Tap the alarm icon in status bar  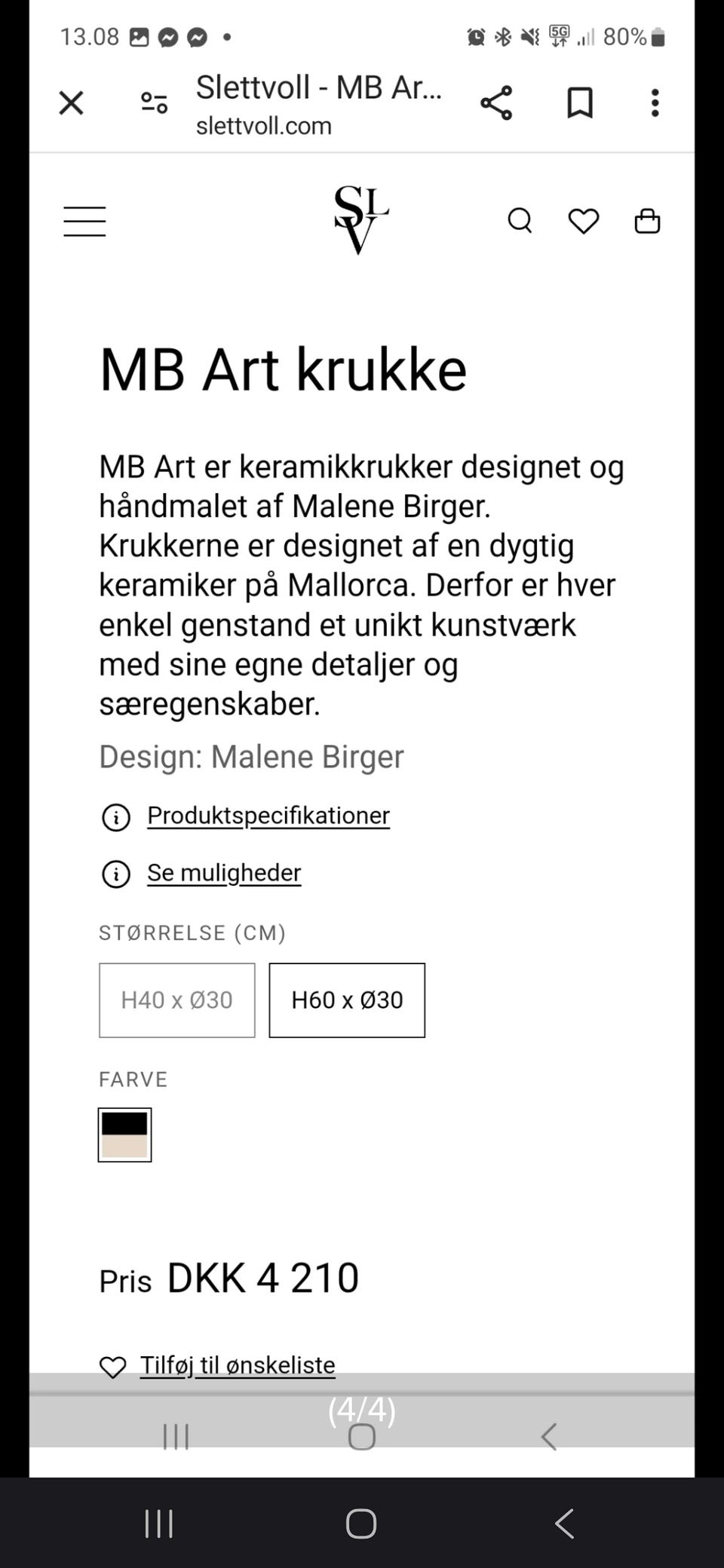[475, 35]
